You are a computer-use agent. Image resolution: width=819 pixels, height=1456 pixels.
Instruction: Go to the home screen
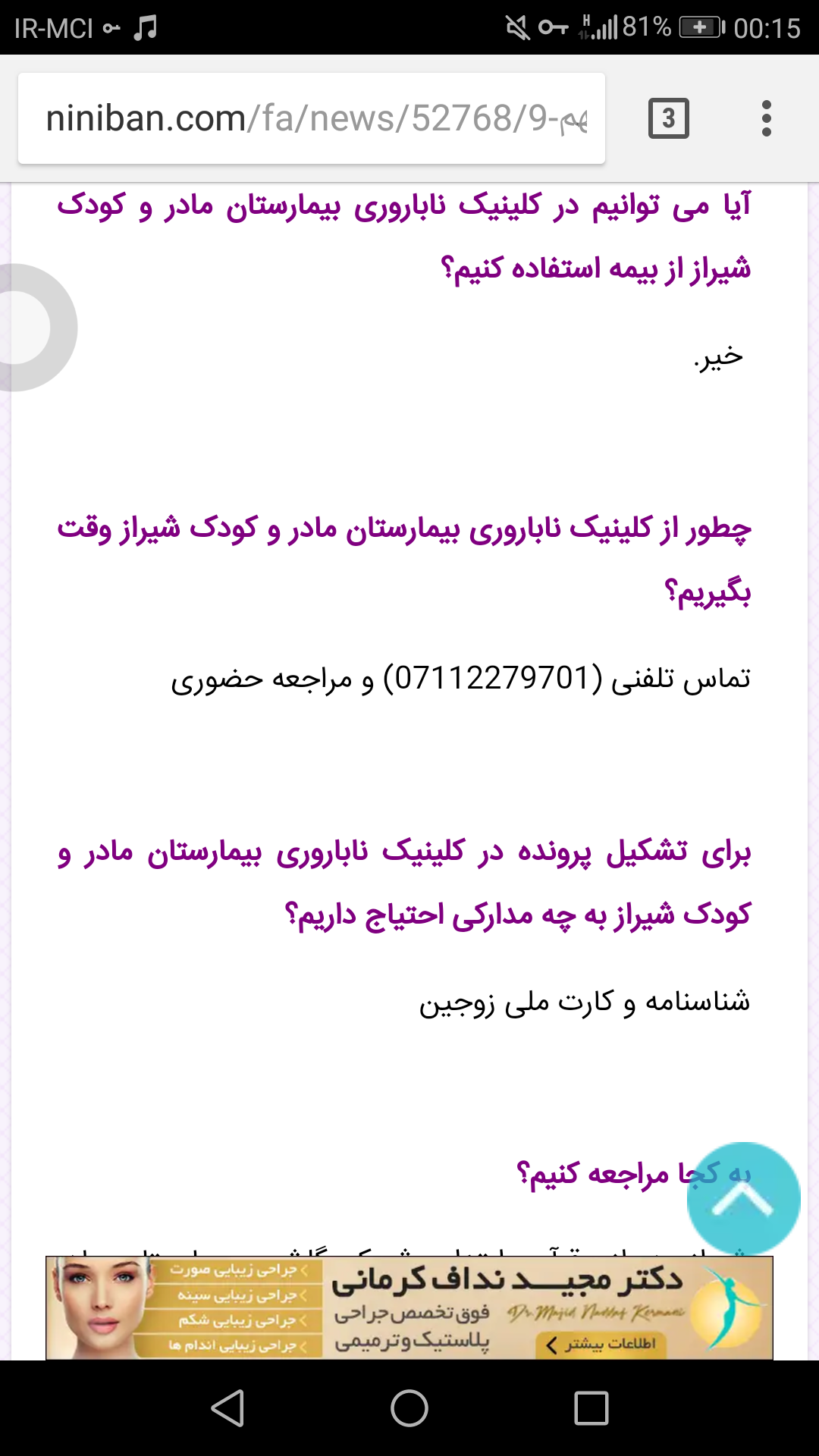(x=409, y=1408)
